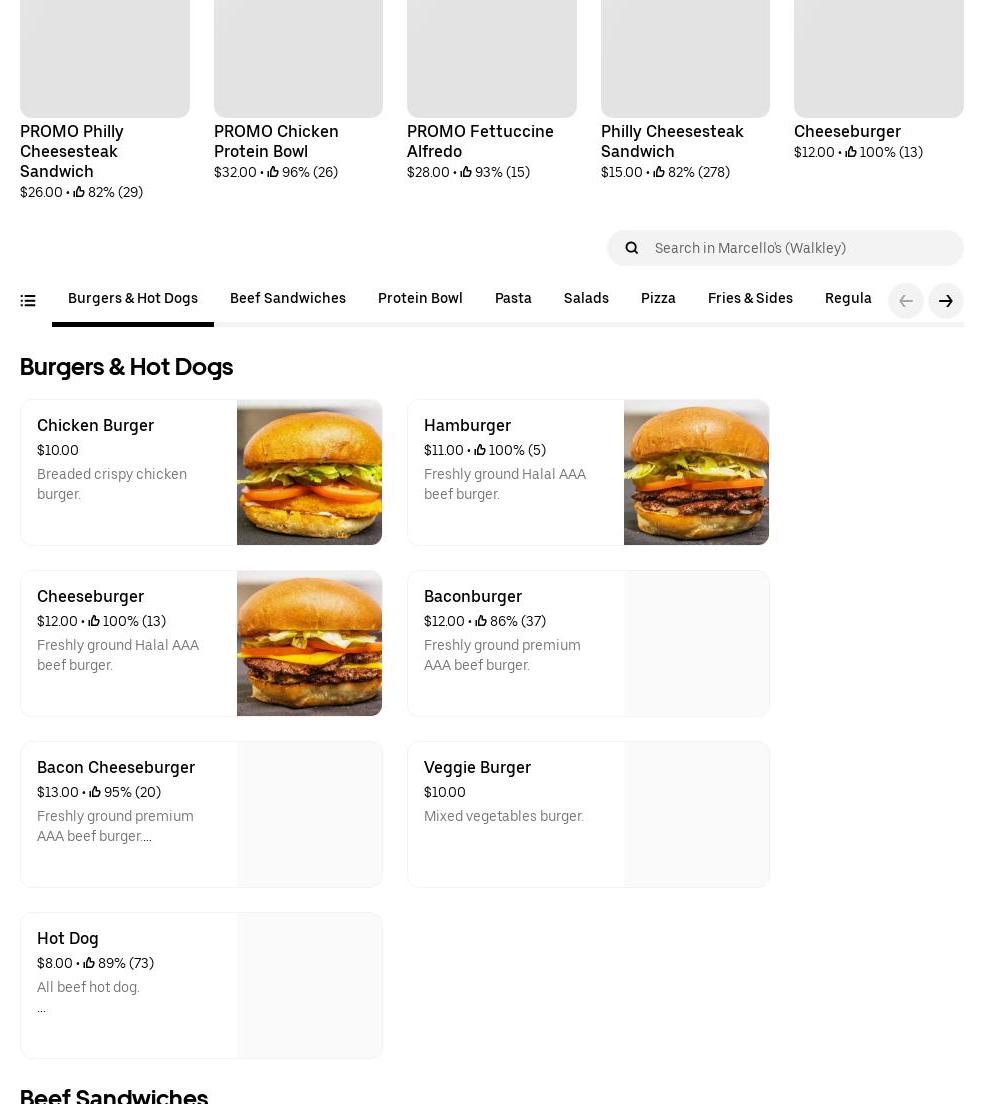Open the menu category list icon
The height and width of the screenshot is (1104, 984).
point(28,300)
